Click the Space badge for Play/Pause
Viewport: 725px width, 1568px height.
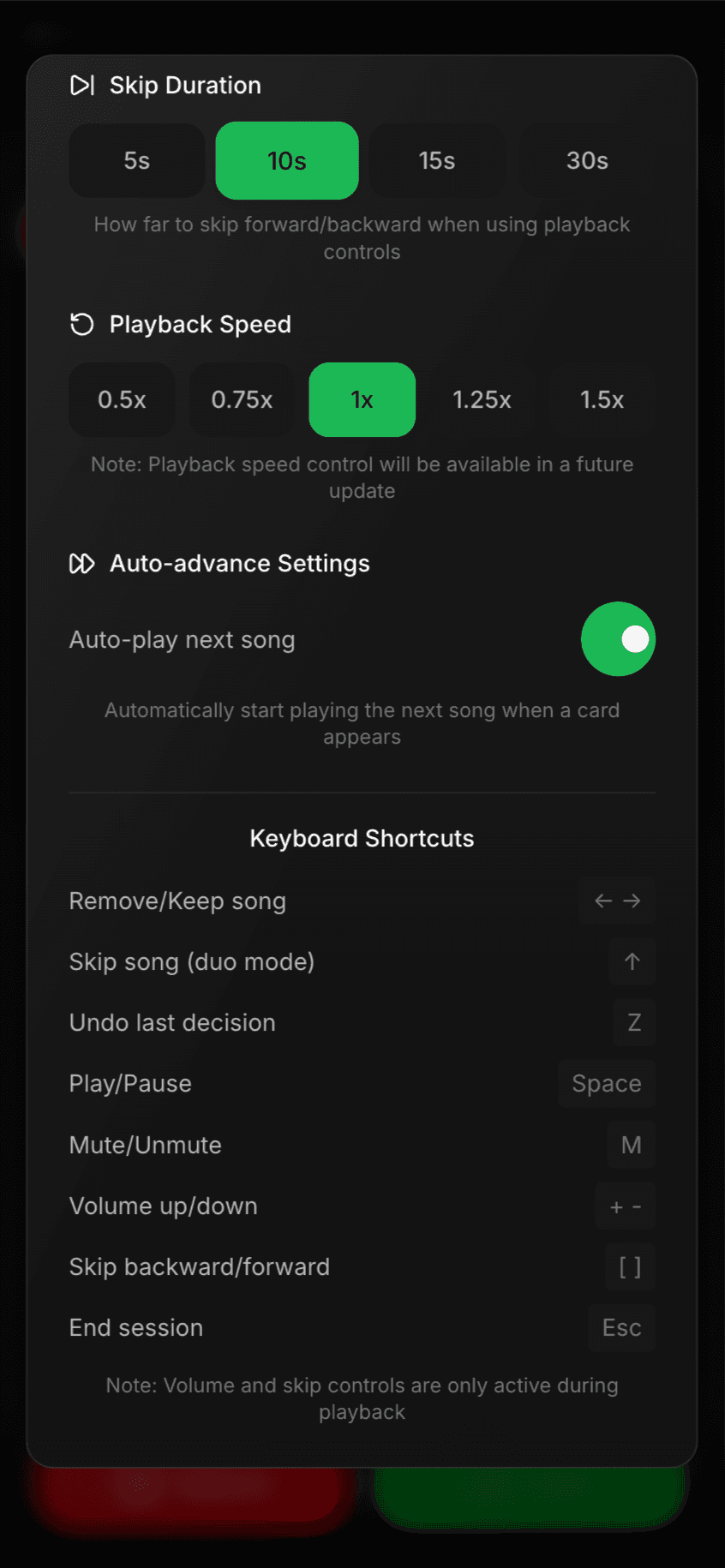tap(606, 1083)
